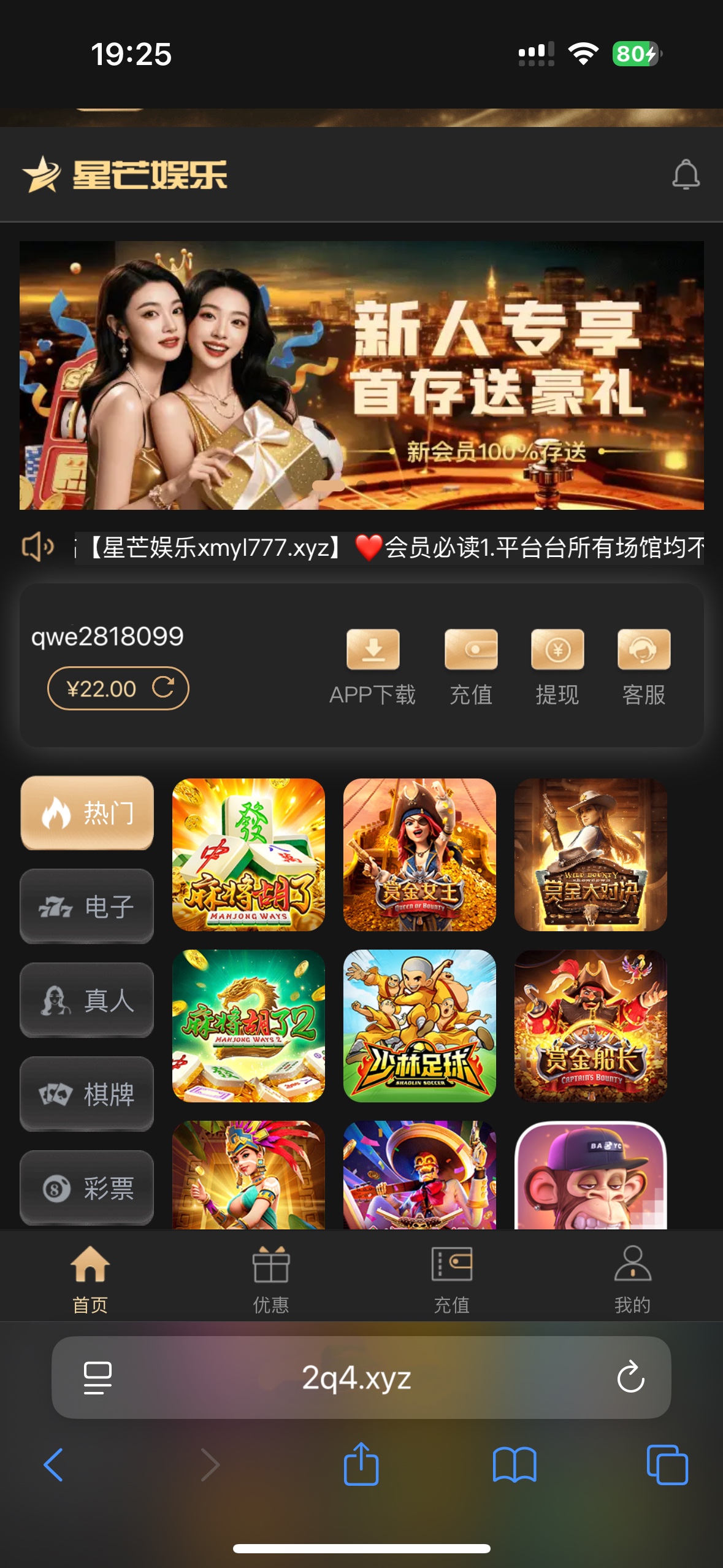Tap APP下载 to download the app

pos(373,666)
